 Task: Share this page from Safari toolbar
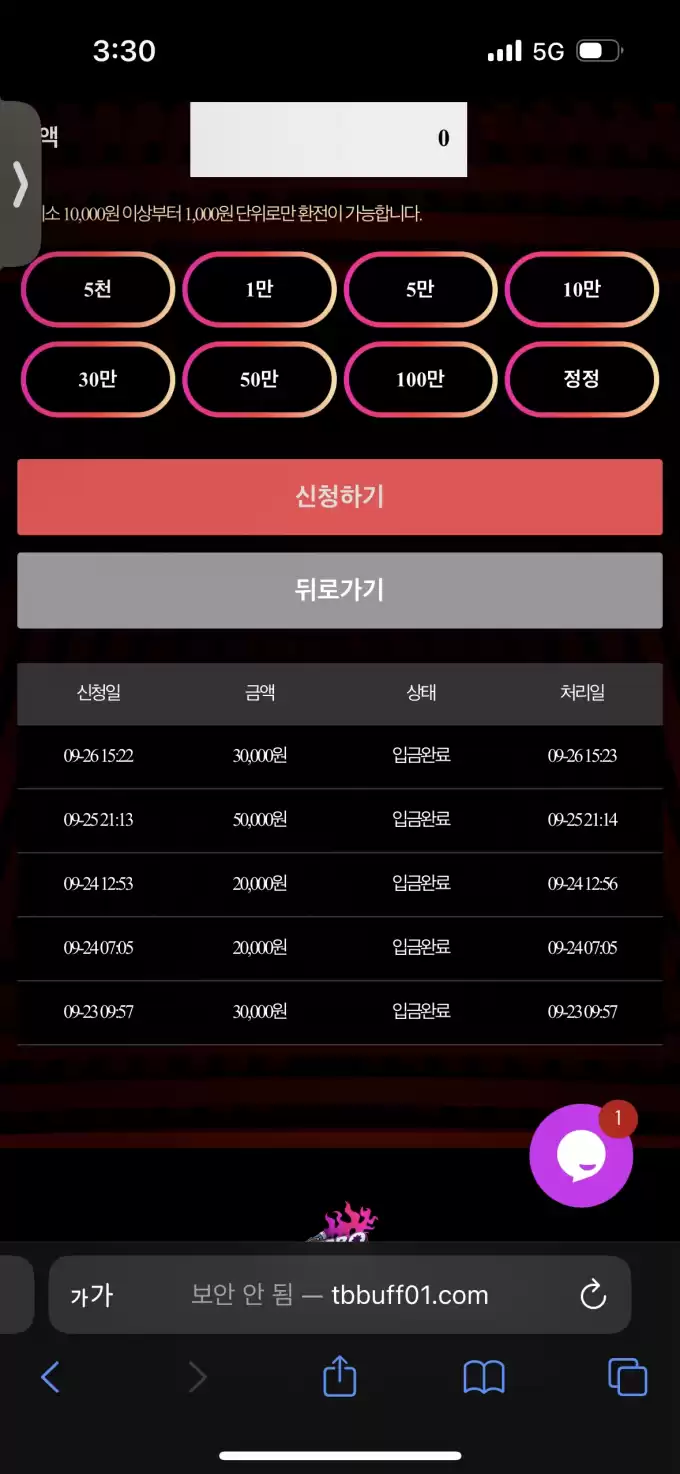339,1377
